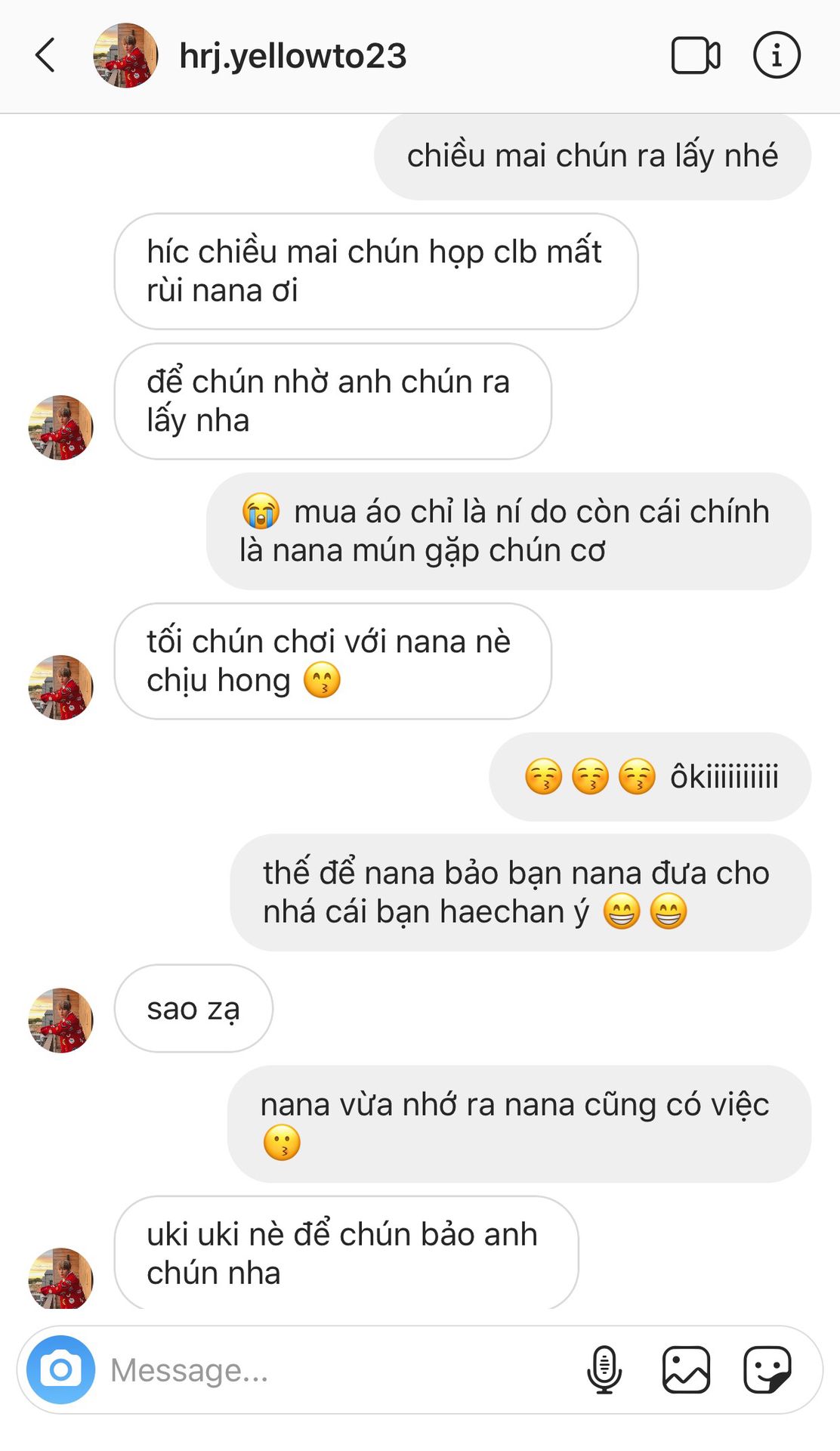Start a video call
The image size is (840, 1451).
coord(695,55)
